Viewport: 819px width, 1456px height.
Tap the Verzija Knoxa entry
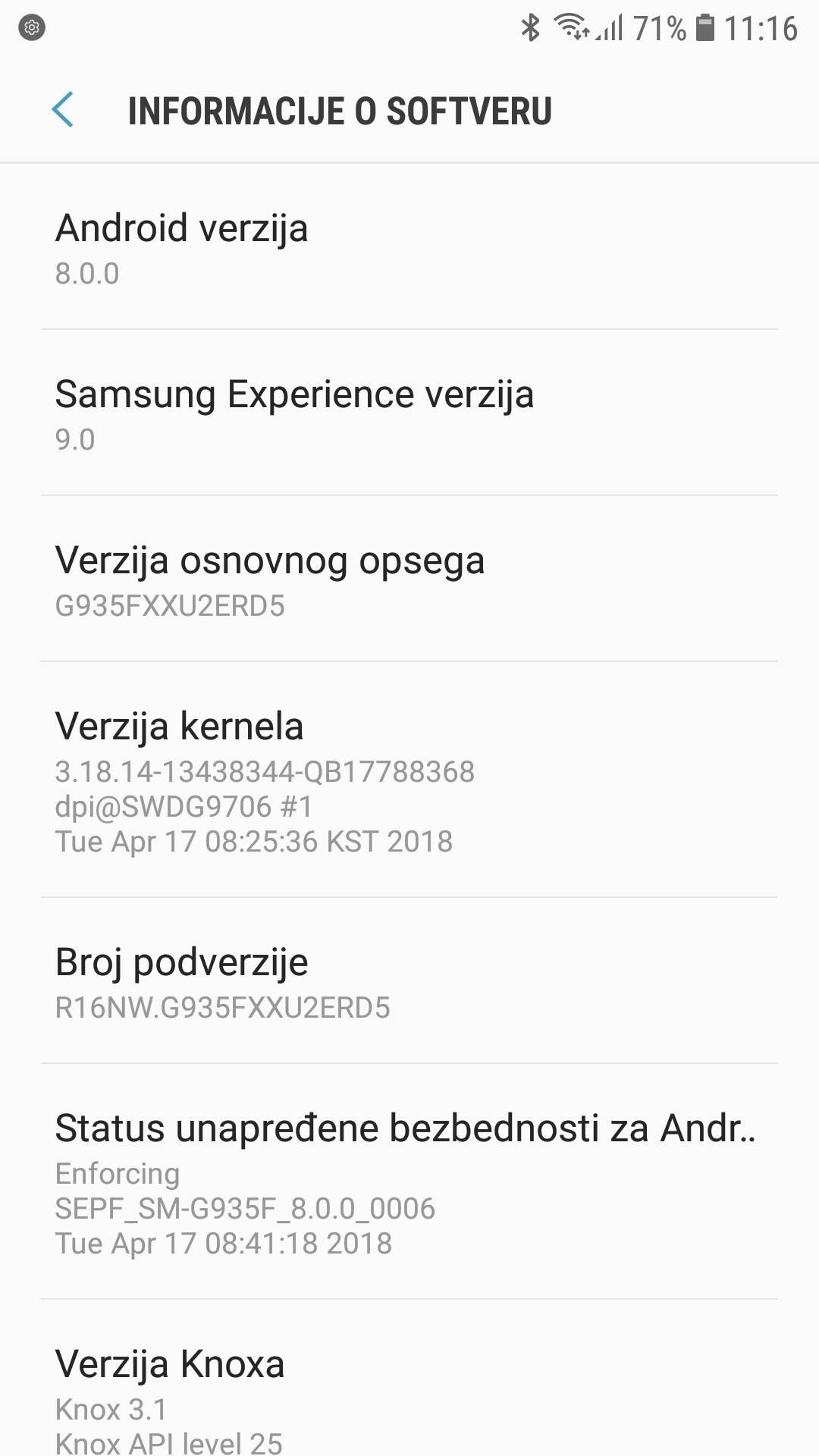(x=409, y=1395)
